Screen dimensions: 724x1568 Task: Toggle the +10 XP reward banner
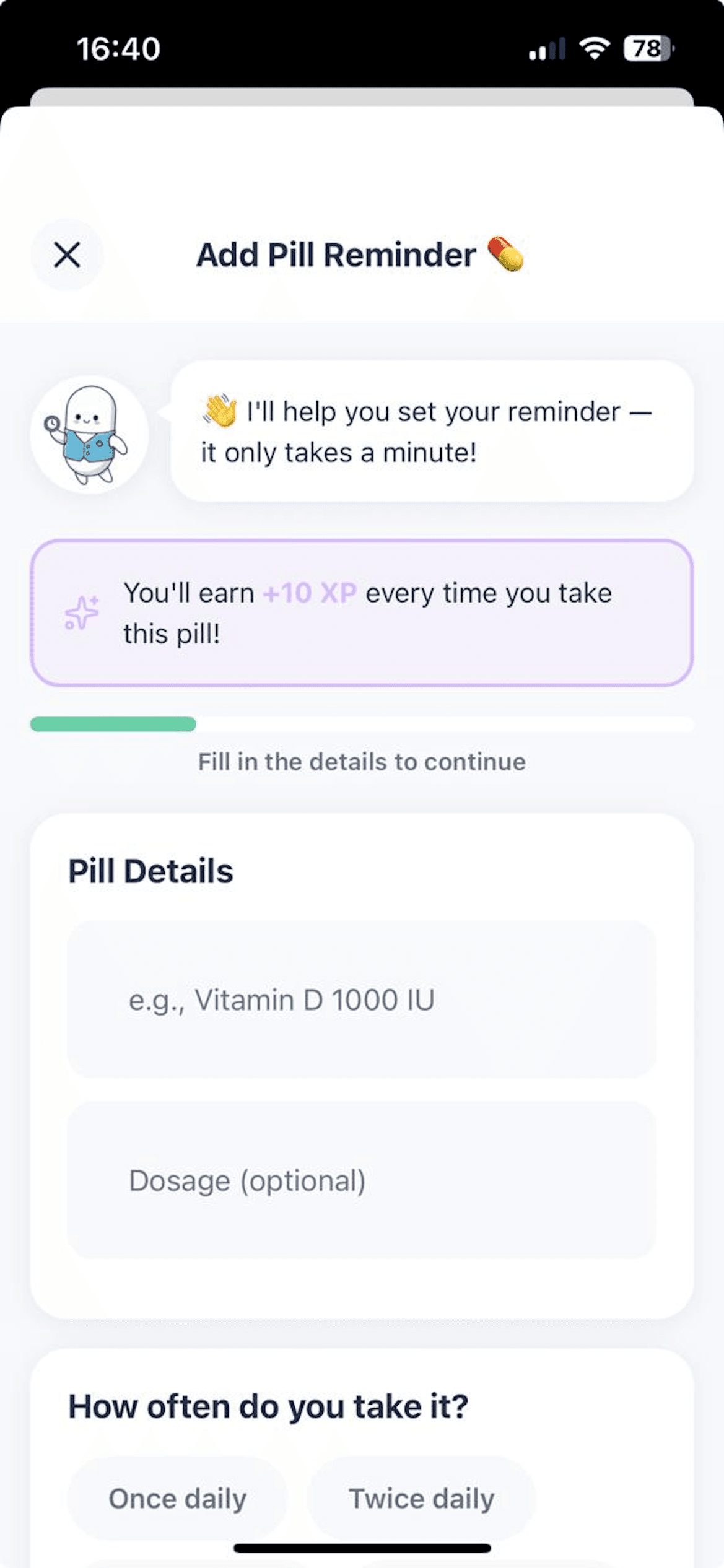[x=362, y=612]
